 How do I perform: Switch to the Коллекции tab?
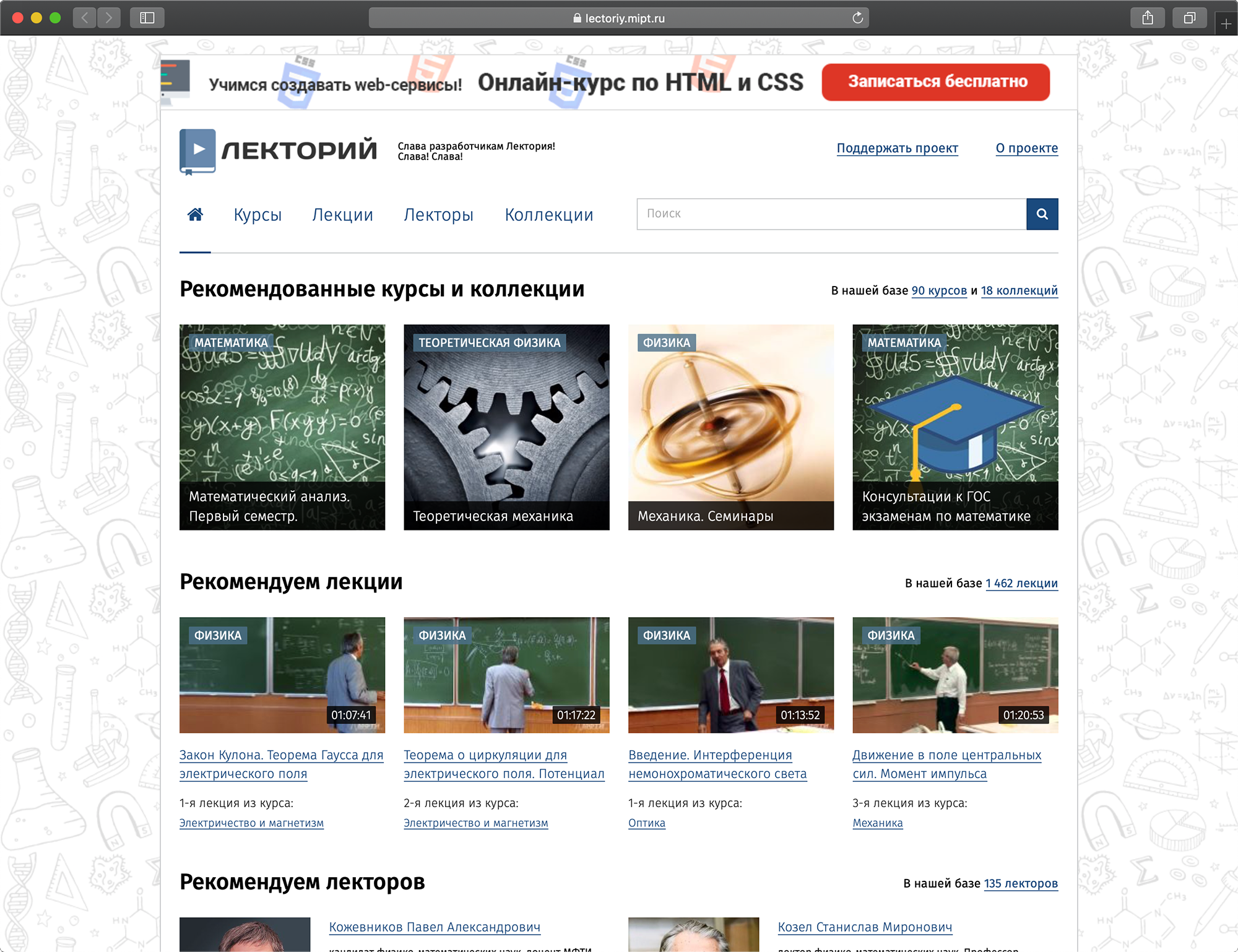[548, 215]
